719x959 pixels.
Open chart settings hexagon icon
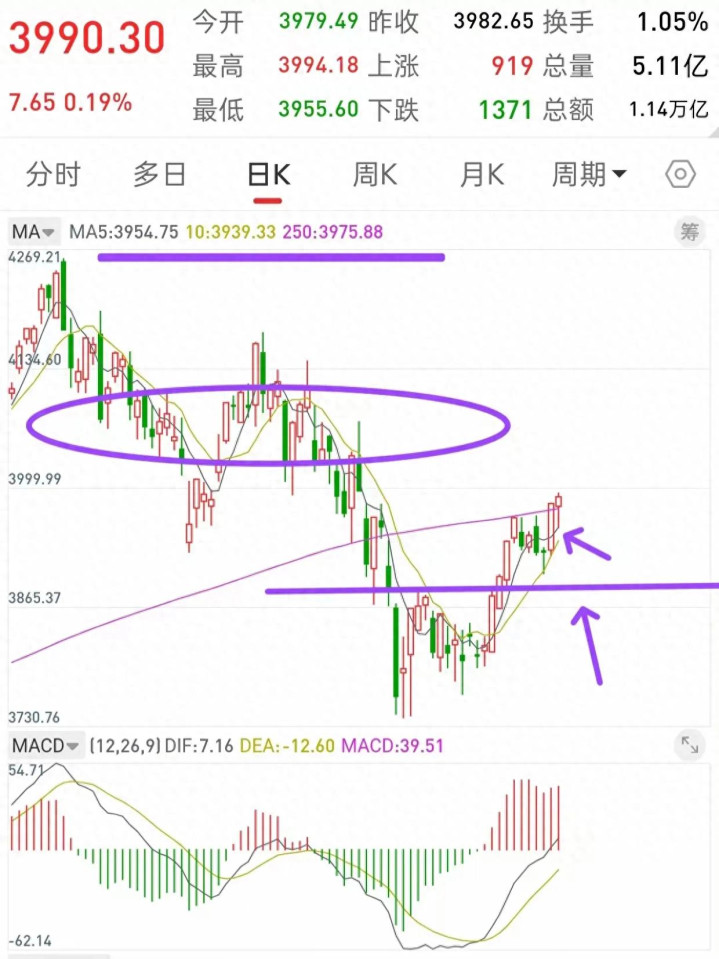tap(680, 175)
